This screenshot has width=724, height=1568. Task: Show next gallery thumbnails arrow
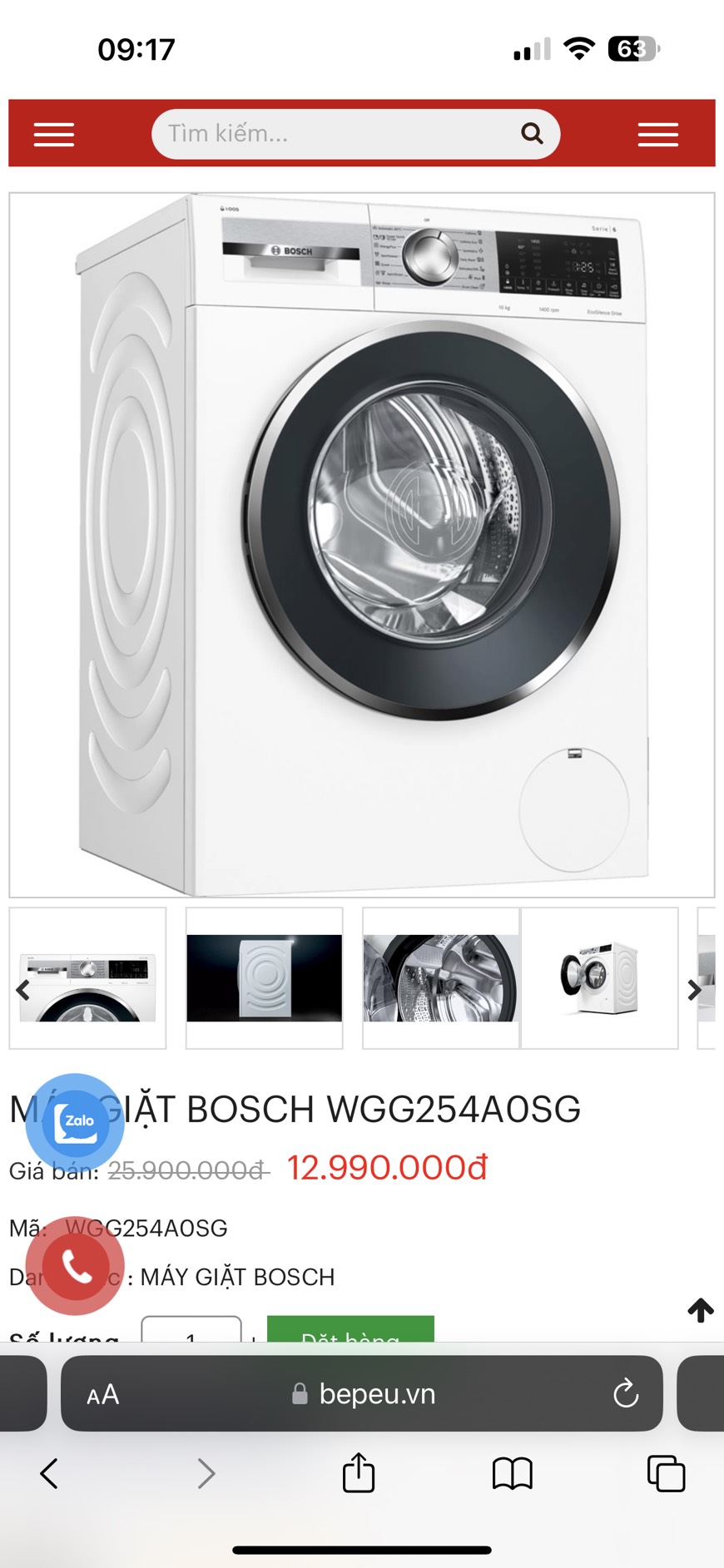tap(694, 990)
